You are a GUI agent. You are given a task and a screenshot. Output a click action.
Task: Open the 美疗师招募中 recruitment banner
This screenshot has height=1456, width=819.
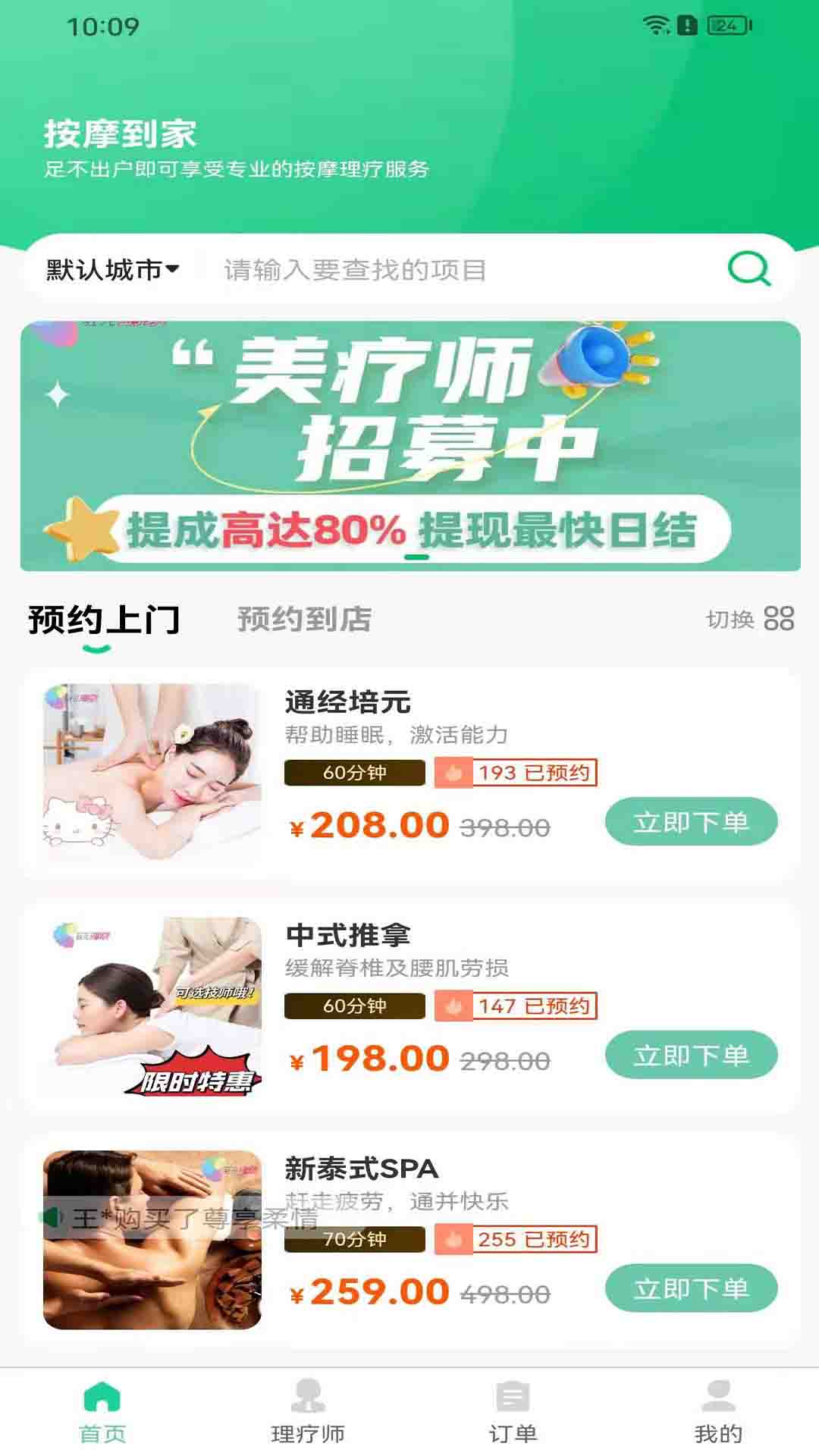point(409,446)
